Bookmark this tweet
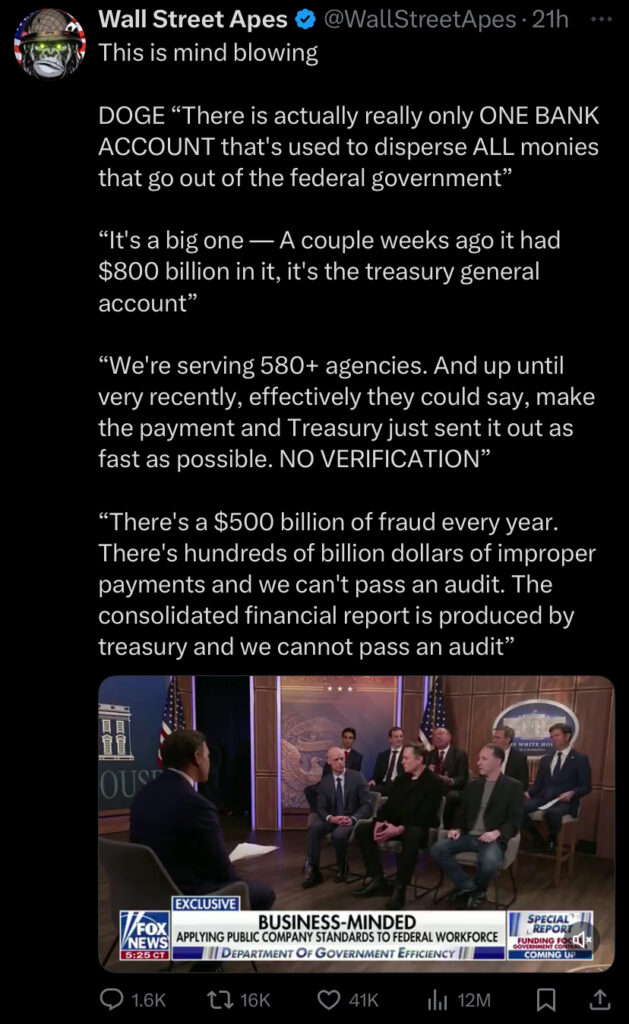Screen dimensions: 629x1024 [547, 999]
